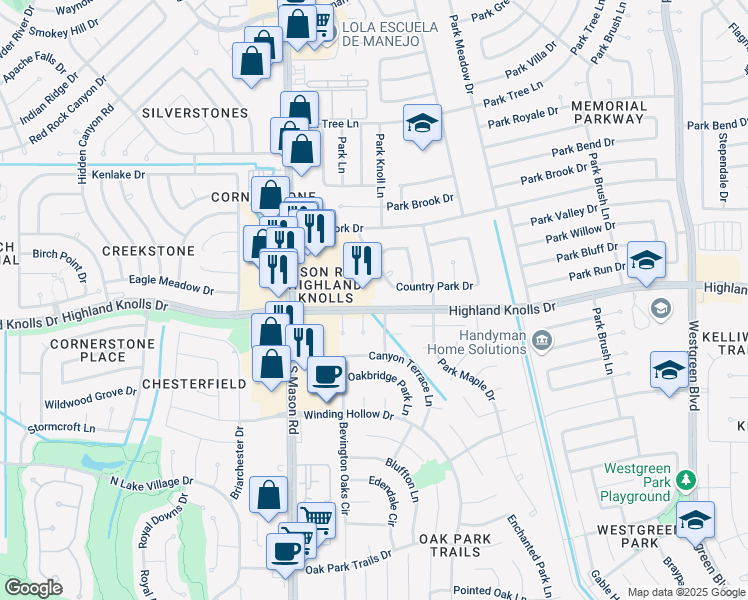Image resolution: width=748 pixels, height=600 pixels.
Task: Select the Handyman Home Solutions marker
Action: click(541, 342)
